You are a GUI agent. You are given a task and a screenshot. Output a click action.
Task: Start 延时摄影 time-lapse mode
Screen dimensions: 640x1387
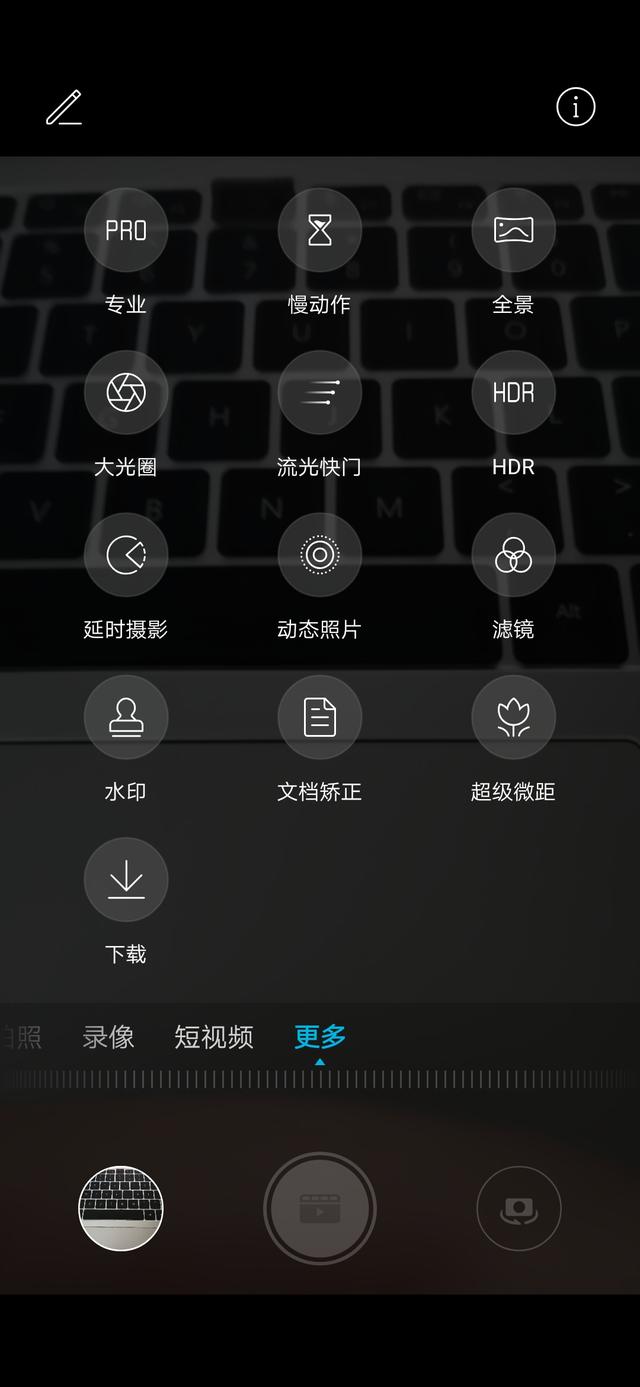click(x=126, y=555)
